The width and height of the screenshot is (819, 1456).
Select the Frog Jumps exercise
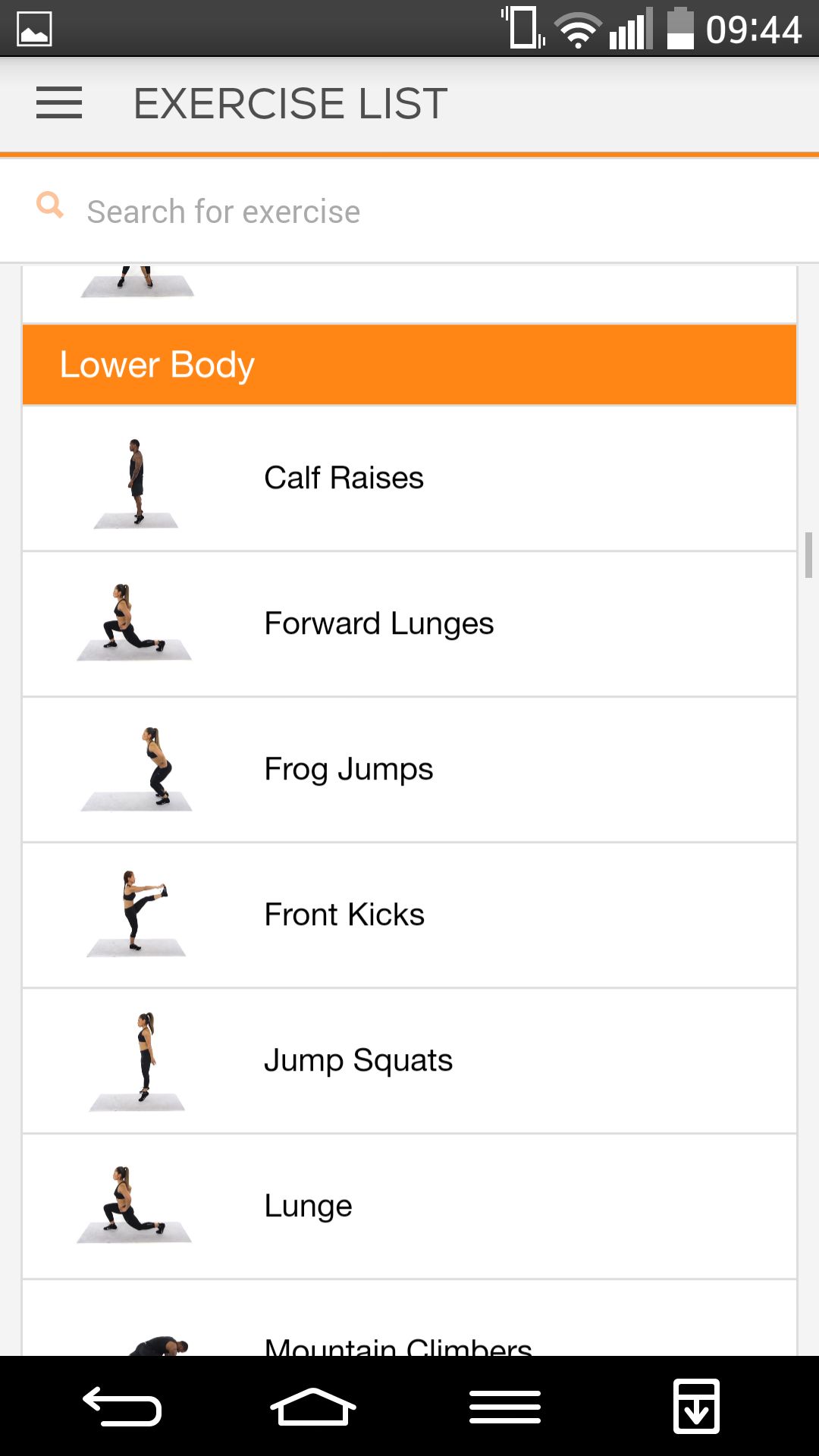[409, 770]
